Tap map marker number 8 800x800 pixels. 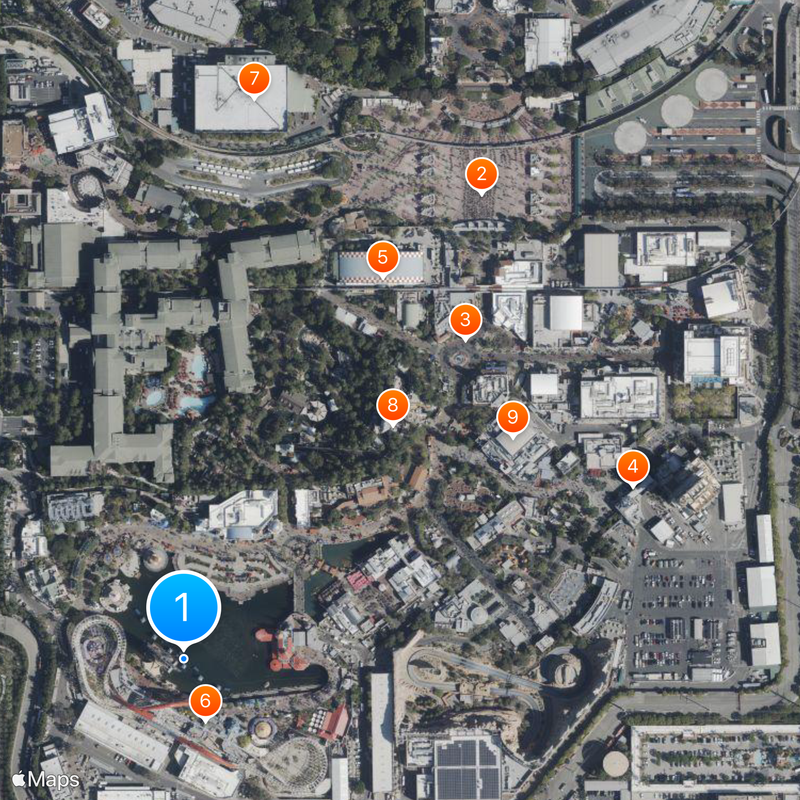(x=392, y=406)
